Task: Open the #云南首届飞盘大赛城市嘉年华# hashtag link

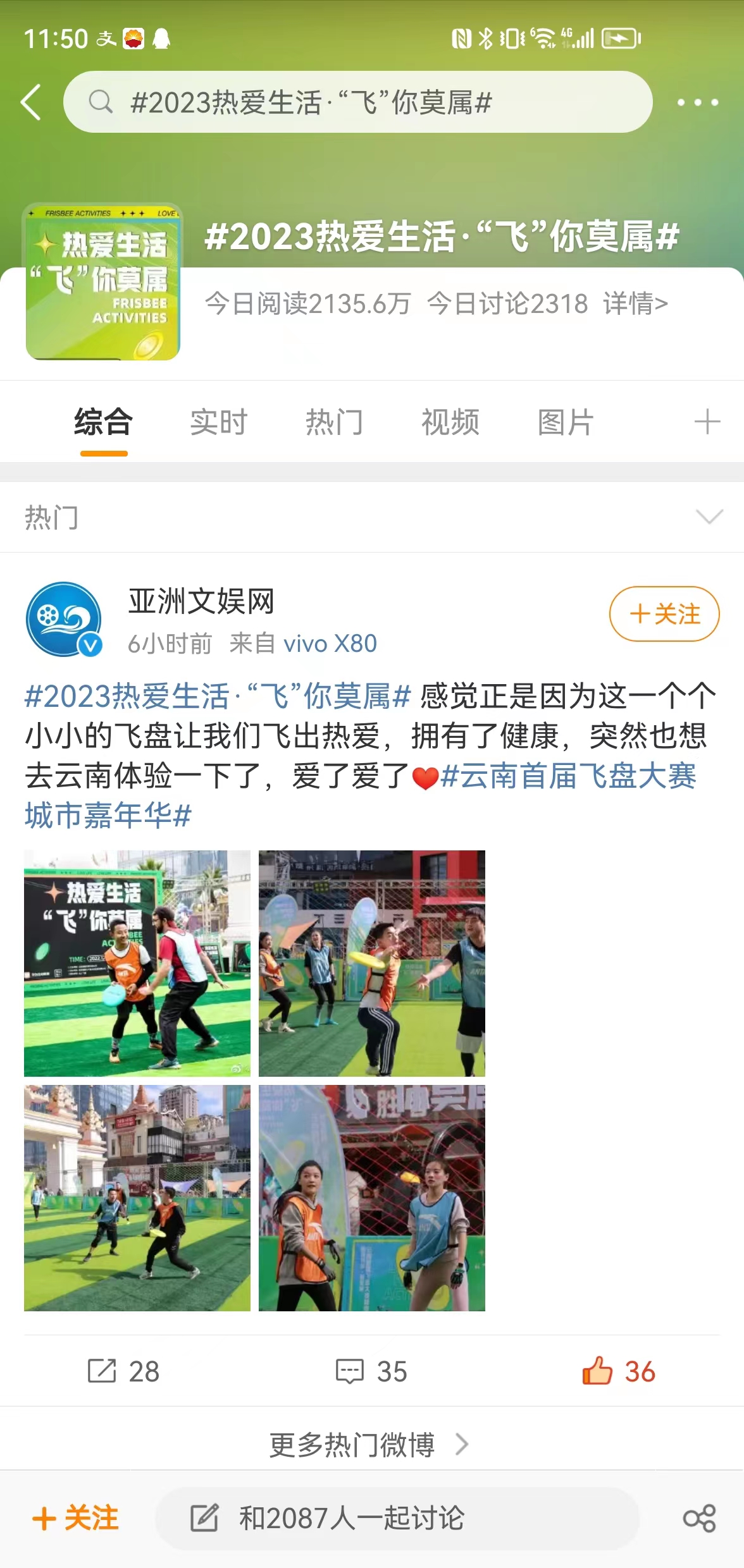Action: tap(568, 776)
